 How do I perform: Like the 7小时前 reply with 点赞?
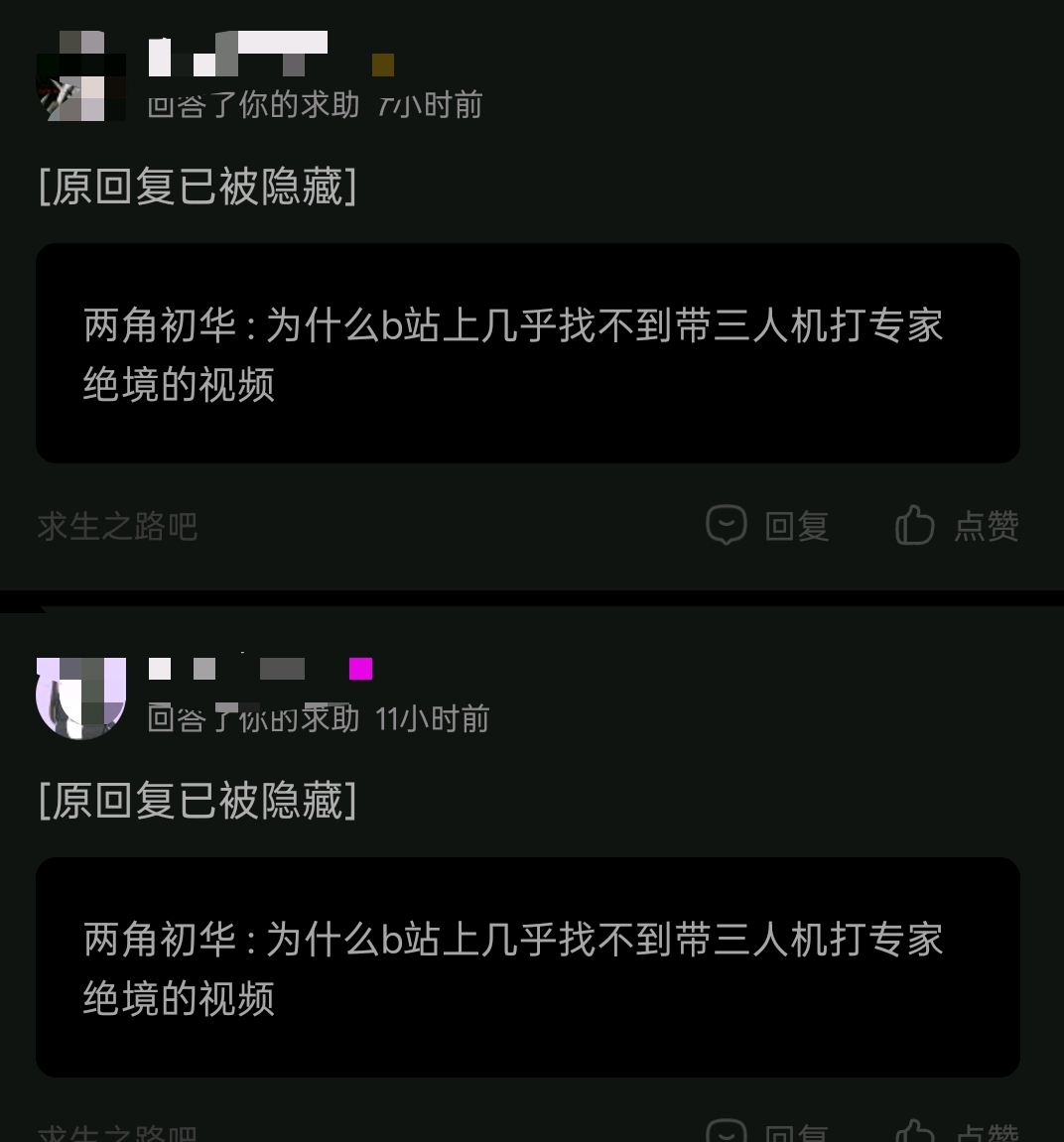coord(957,525)
